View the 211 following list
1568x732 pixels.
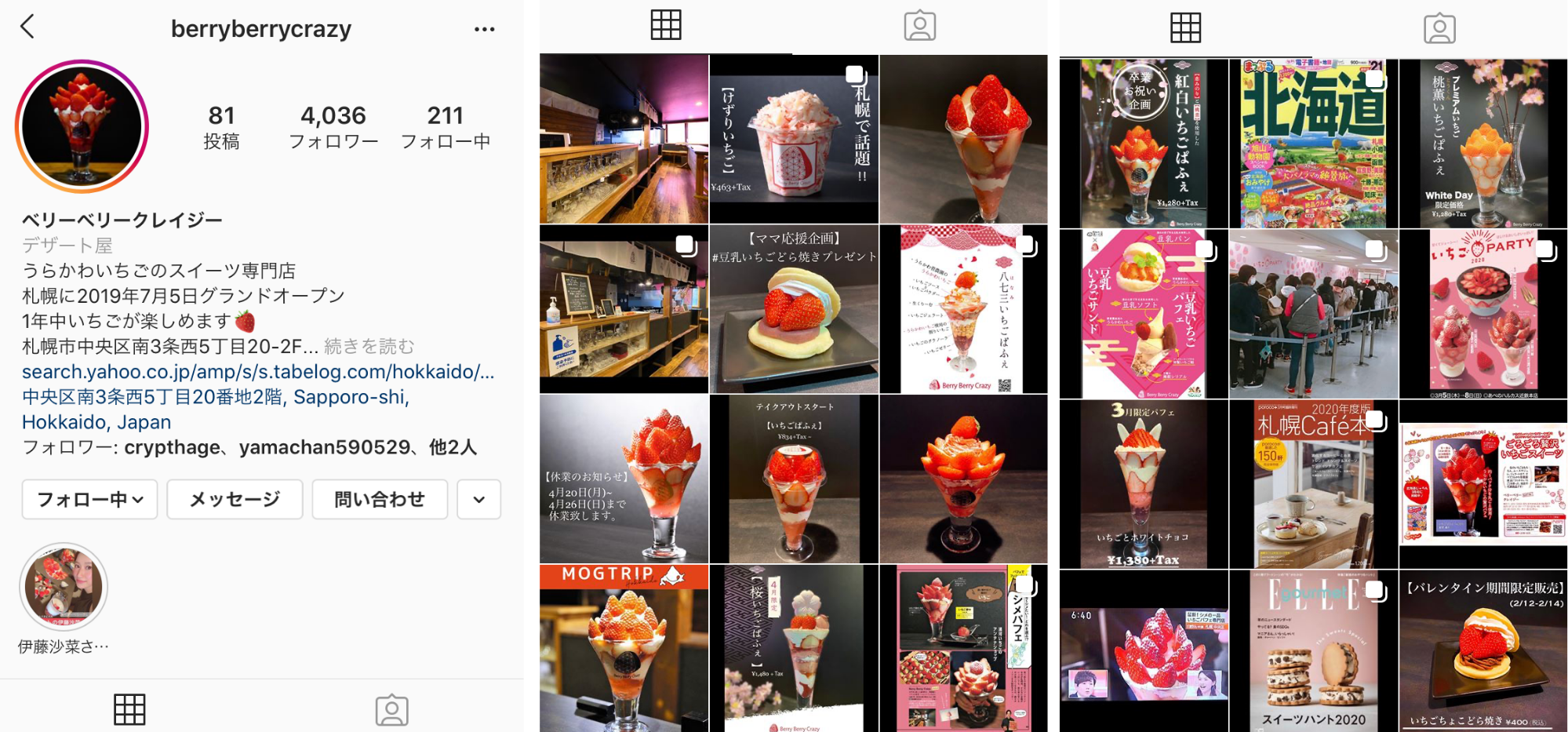tap(445, 127)
